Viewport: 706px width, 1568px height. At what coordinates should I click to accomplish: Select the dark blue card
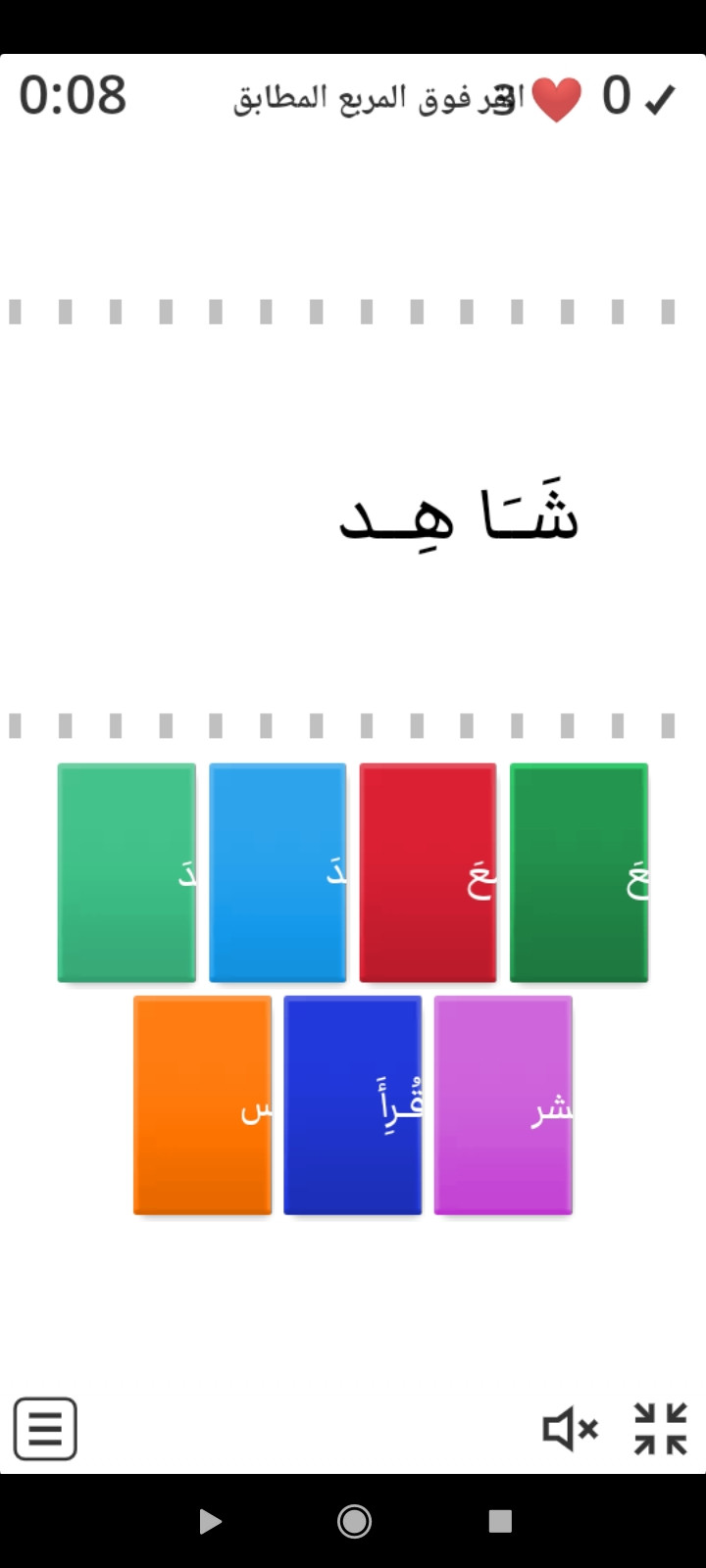353,1105
